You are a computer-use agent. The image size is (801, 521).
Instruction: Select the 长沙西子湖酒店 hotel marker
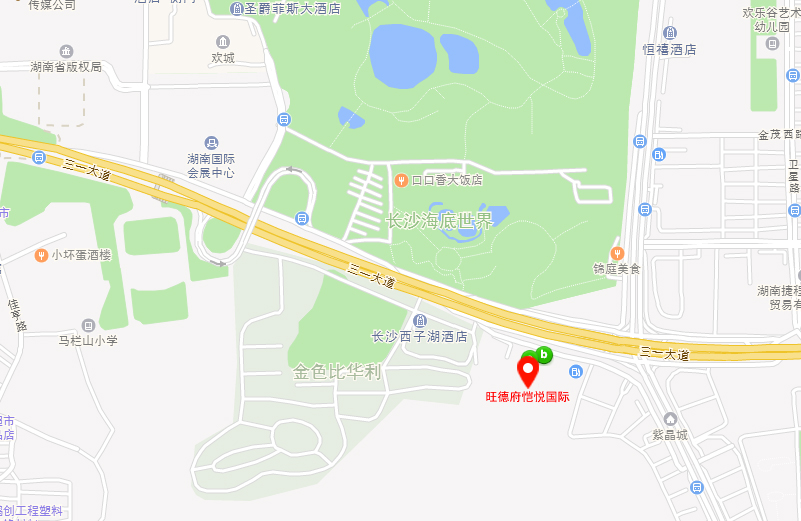419,319
